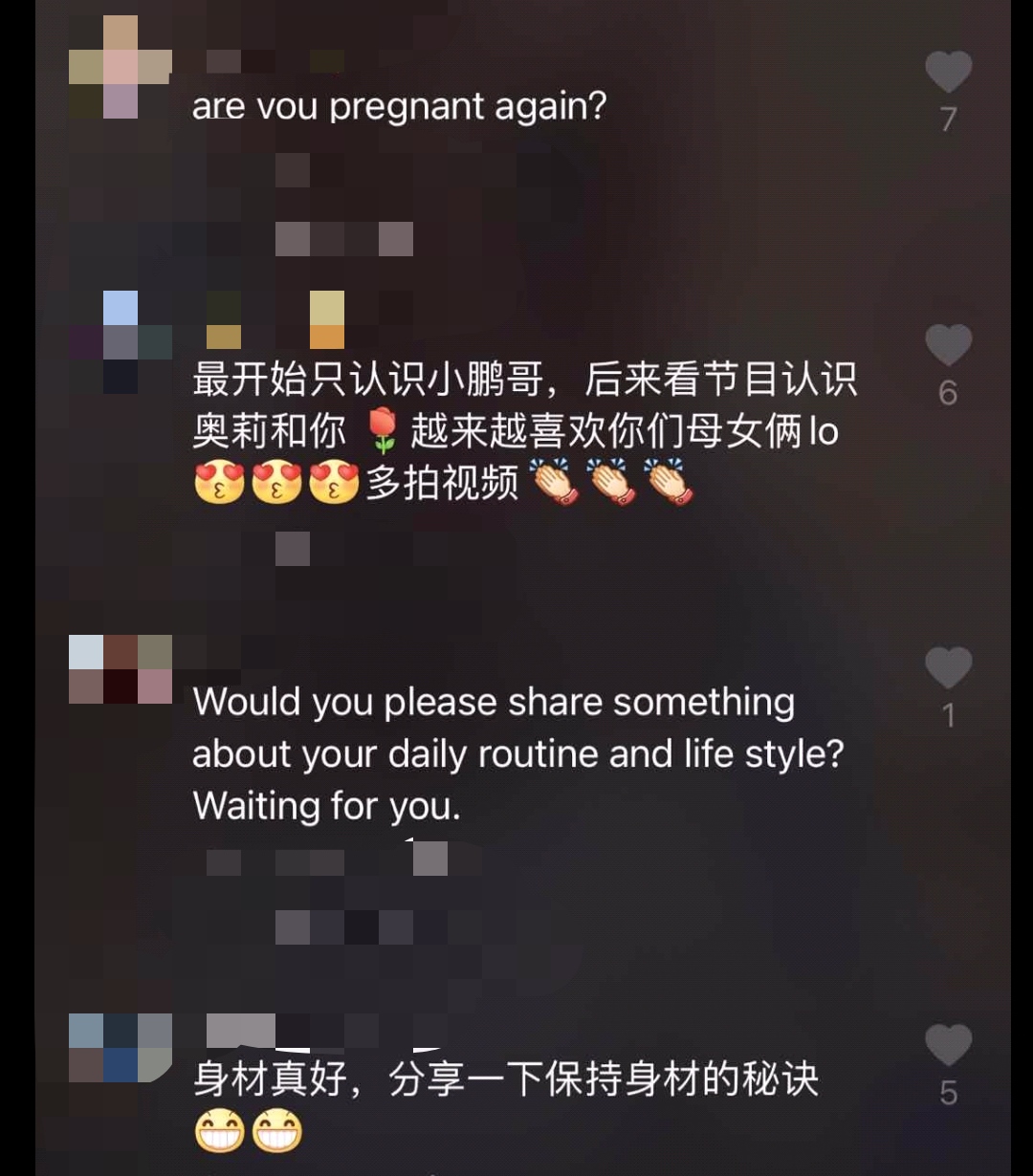Like the 'are you pregnant again?' comment

[948, 72]
